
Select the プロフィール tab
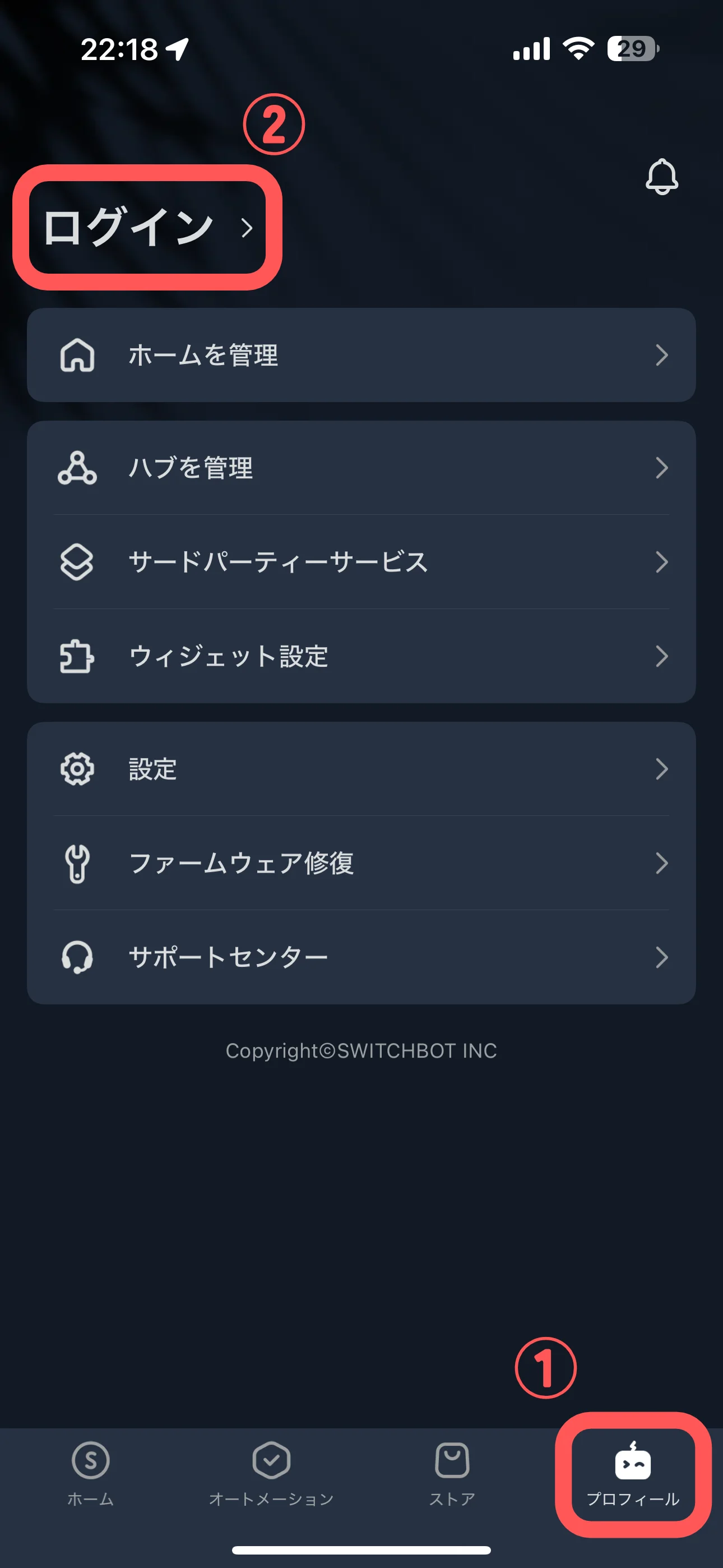[633, 1473]
